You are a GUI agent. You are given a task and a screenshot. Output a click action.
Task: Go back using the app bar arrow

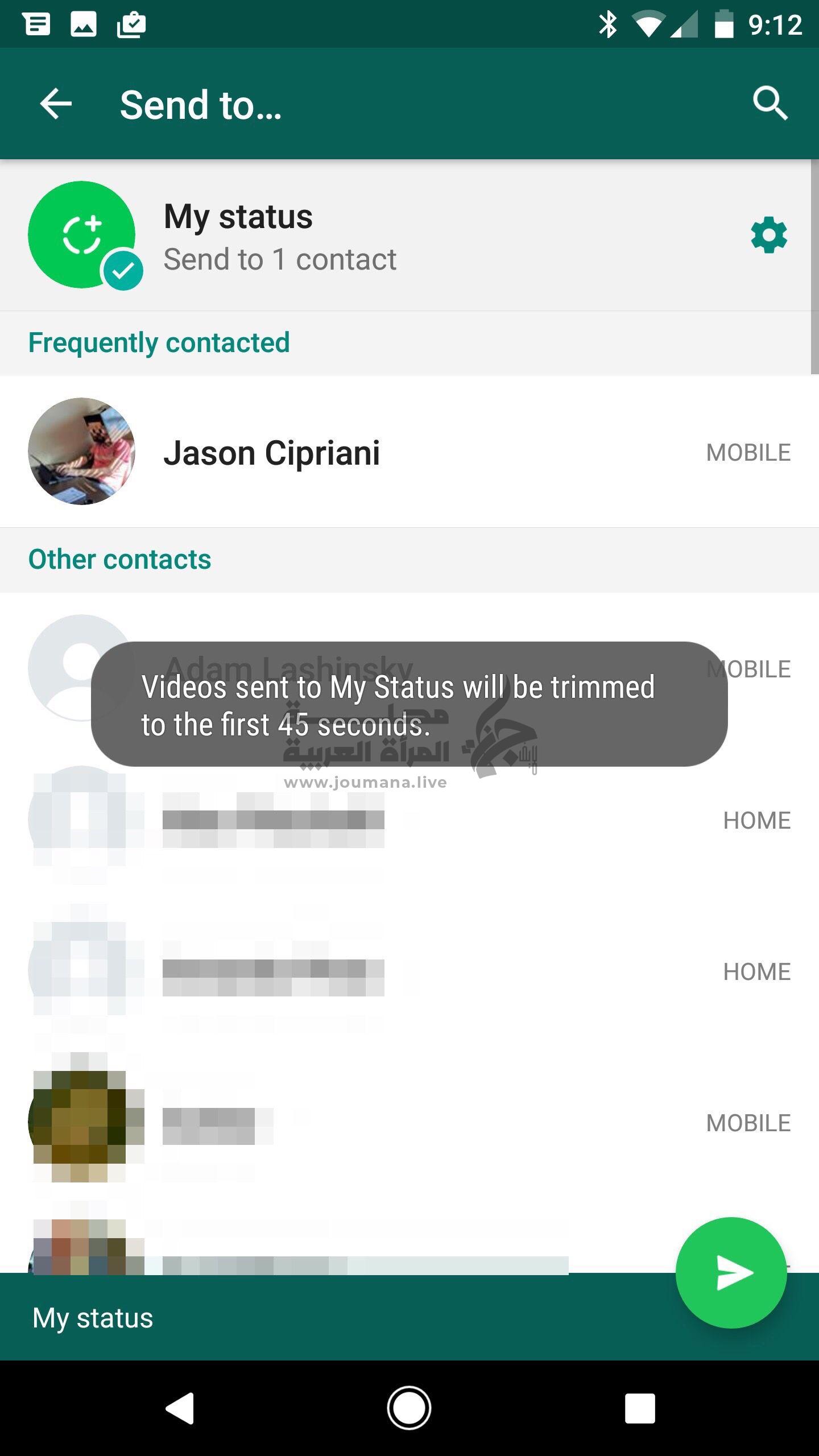(56, 104)
